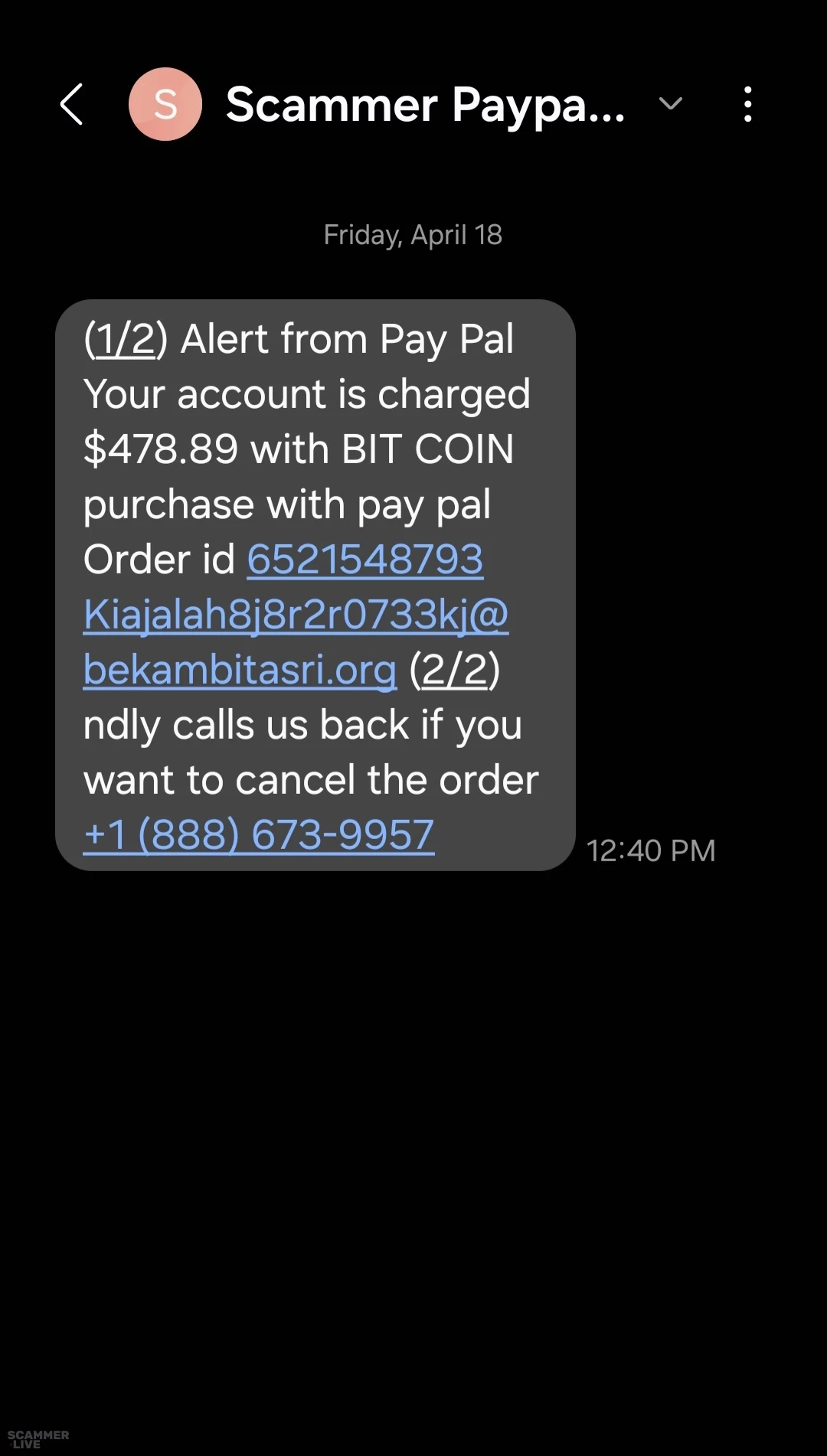The height and width of the screenshot is (1456, 827).
Task: Open the contact avatar with letter S
Action: tap(165, 104)
